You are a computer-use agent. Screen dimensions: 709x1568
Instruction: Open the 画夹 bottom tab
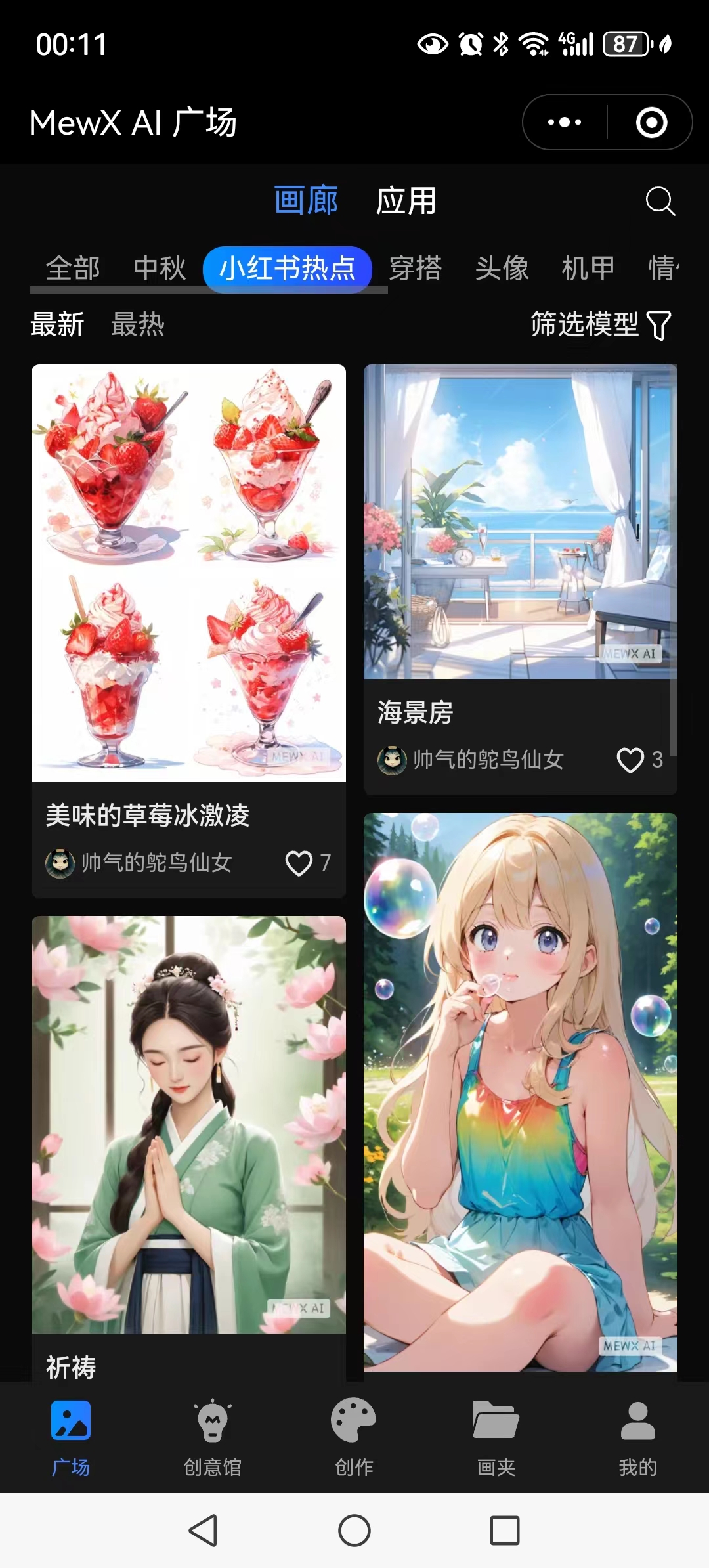(496, 1438)
